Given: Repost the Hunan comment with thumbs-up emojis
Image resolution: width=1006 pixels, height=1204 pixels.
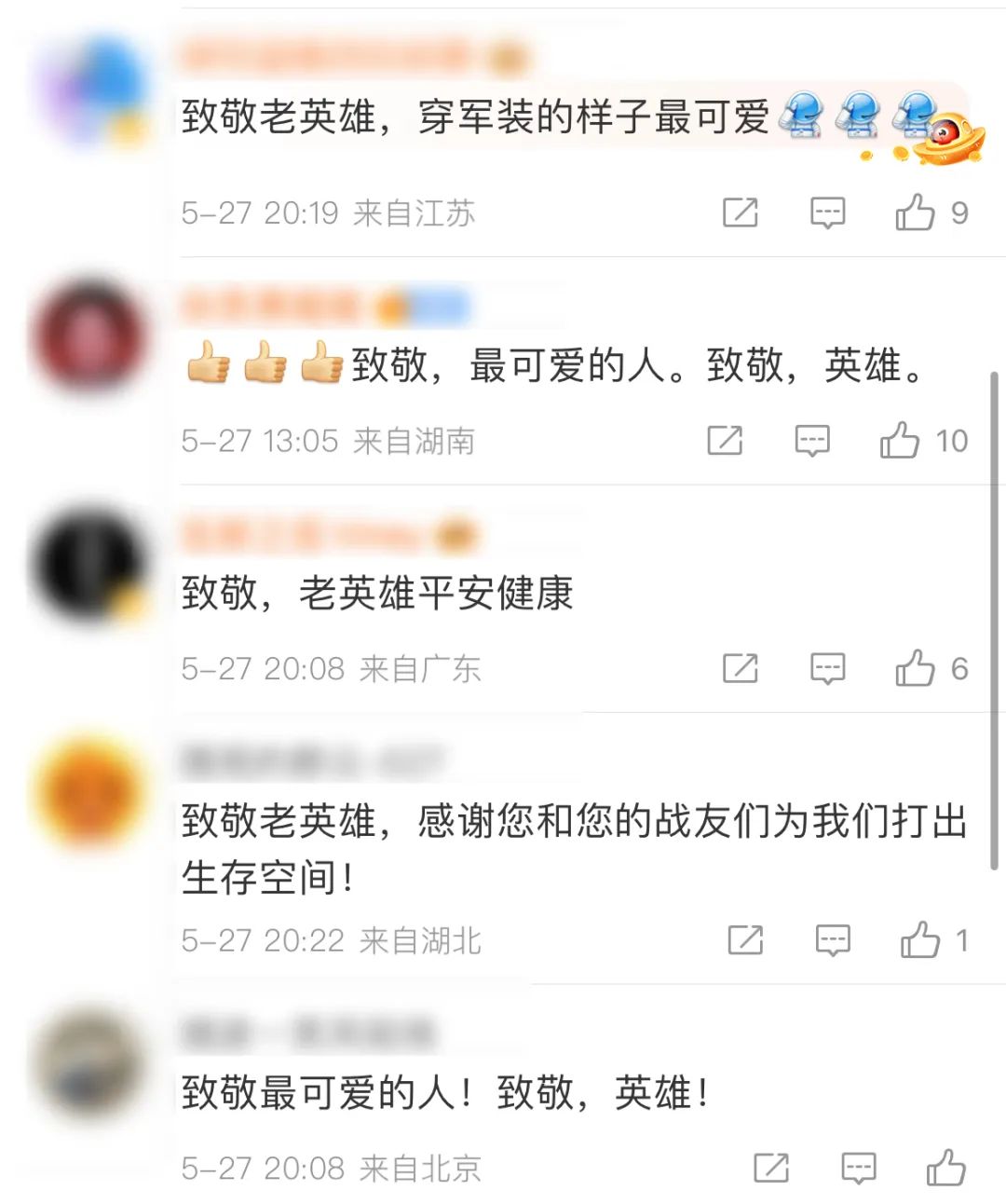Looking at the screenshot, I should point(725,440).
